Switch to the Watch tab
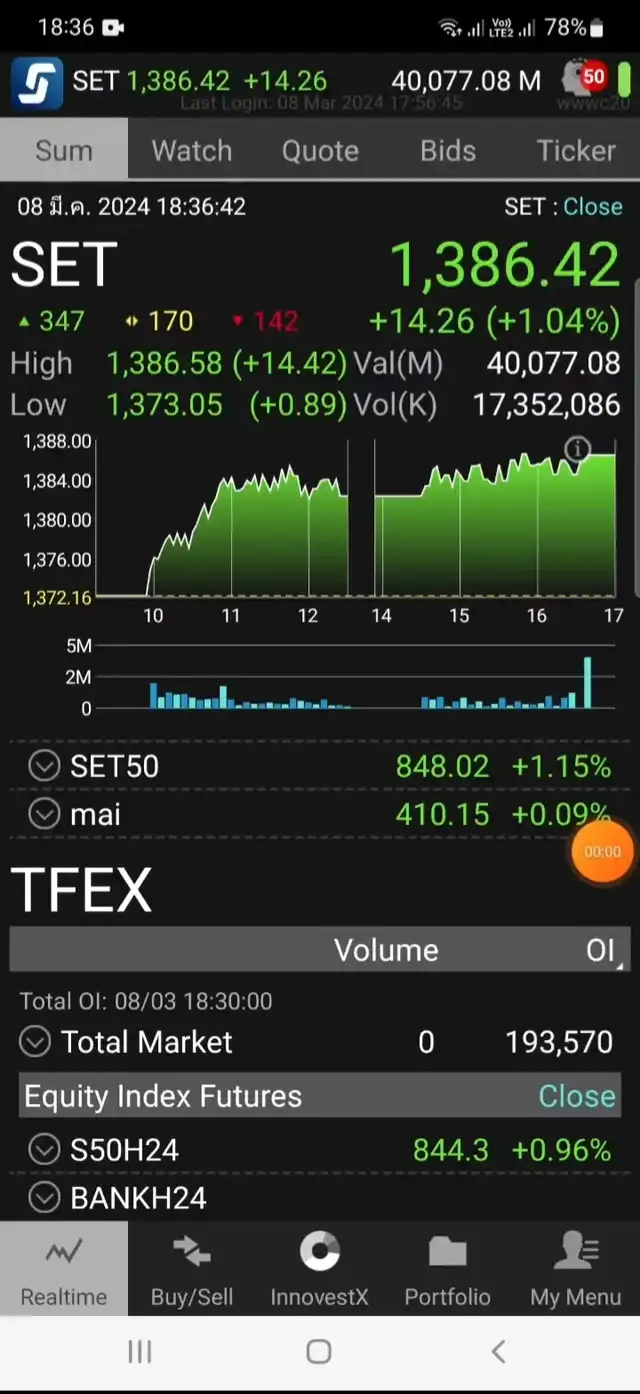The height and width of the screenshot is (1394, 640). pyautogui.click(x=191, y=151)
